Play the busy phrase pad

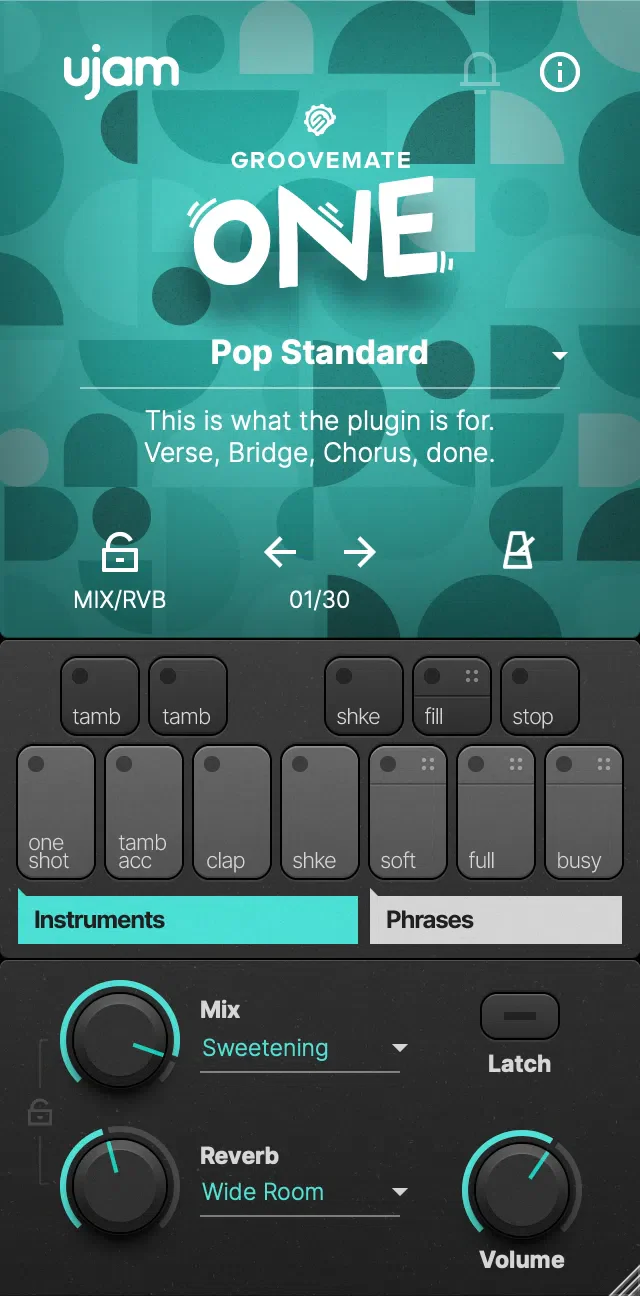tap(584, 812)
